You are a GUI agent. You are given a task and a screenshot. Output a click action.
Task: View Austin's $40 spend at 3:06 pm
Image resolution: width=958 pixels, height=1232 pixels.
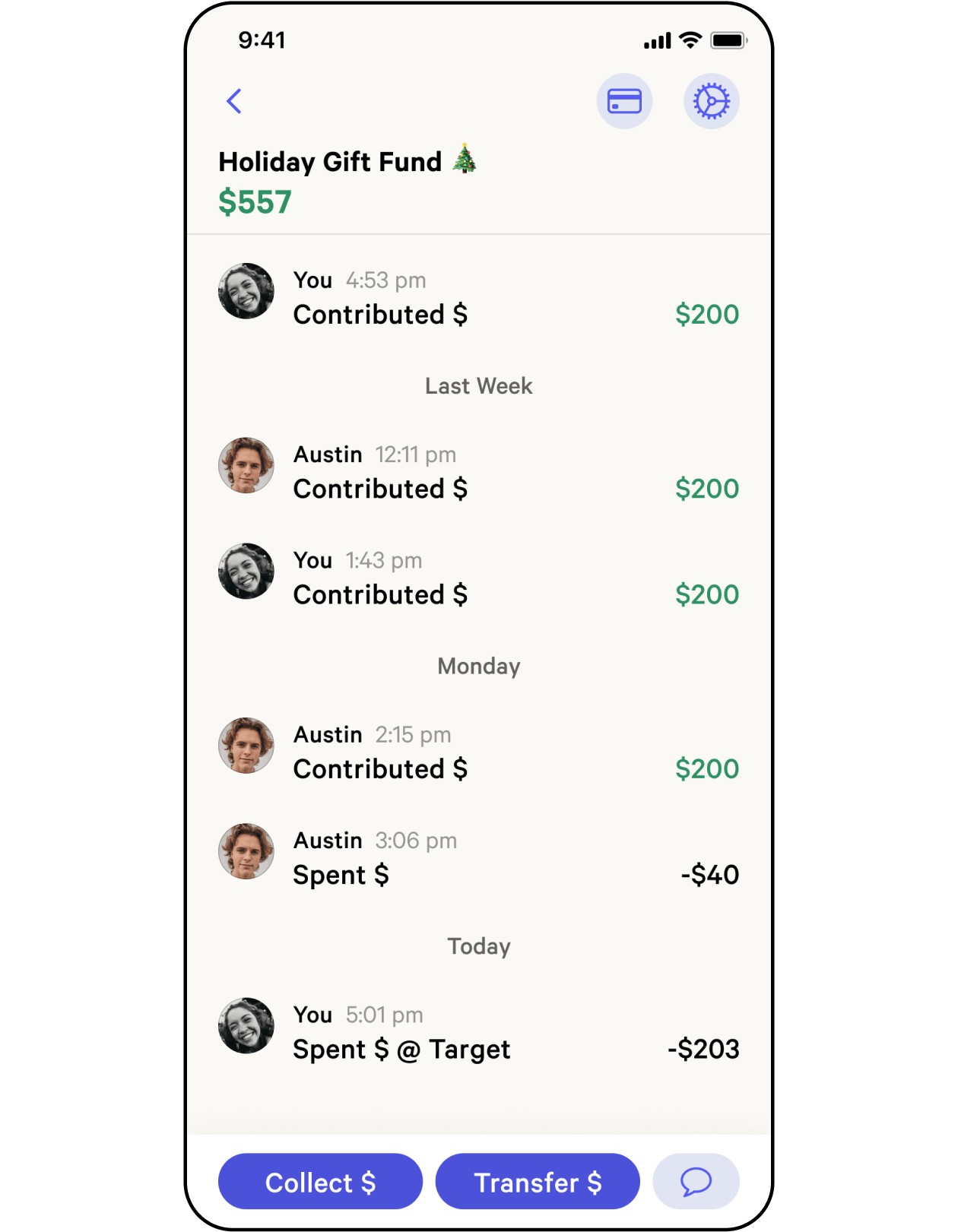[x=478, y=858]
